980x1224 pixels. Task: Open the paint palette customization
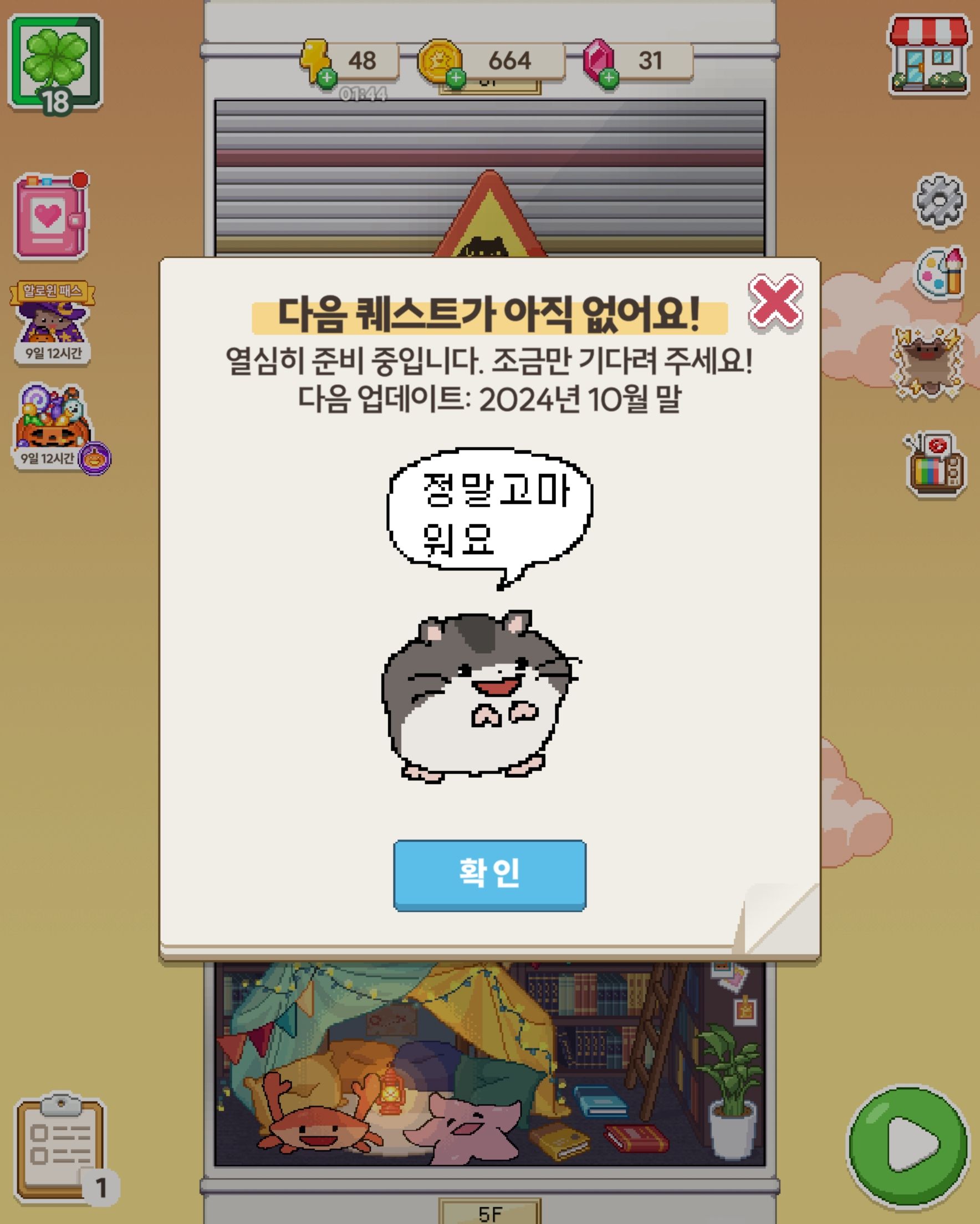pos(940,274)
